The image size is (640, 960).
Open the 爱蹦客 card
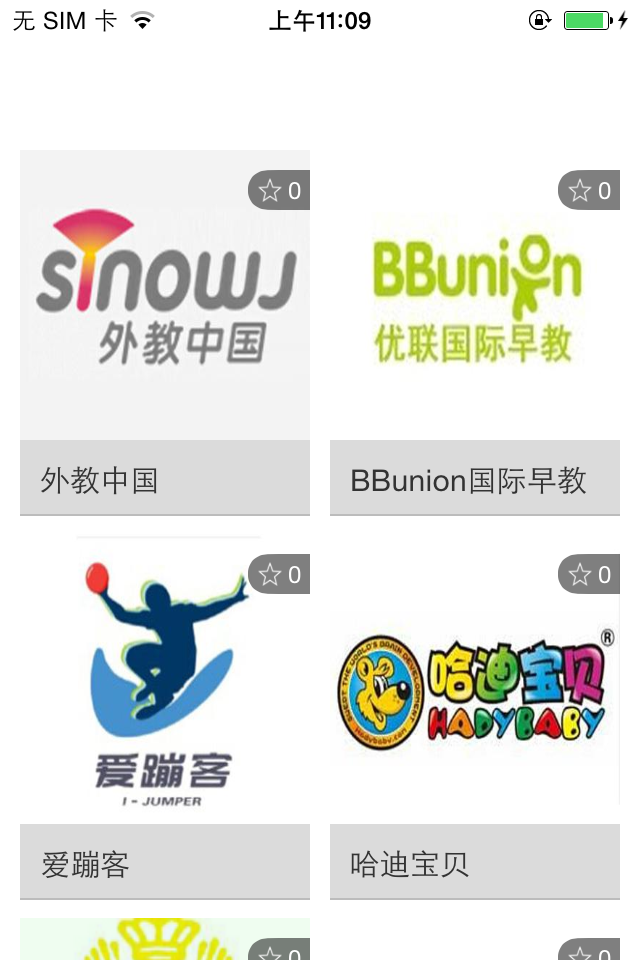click(x=165, y=690)
